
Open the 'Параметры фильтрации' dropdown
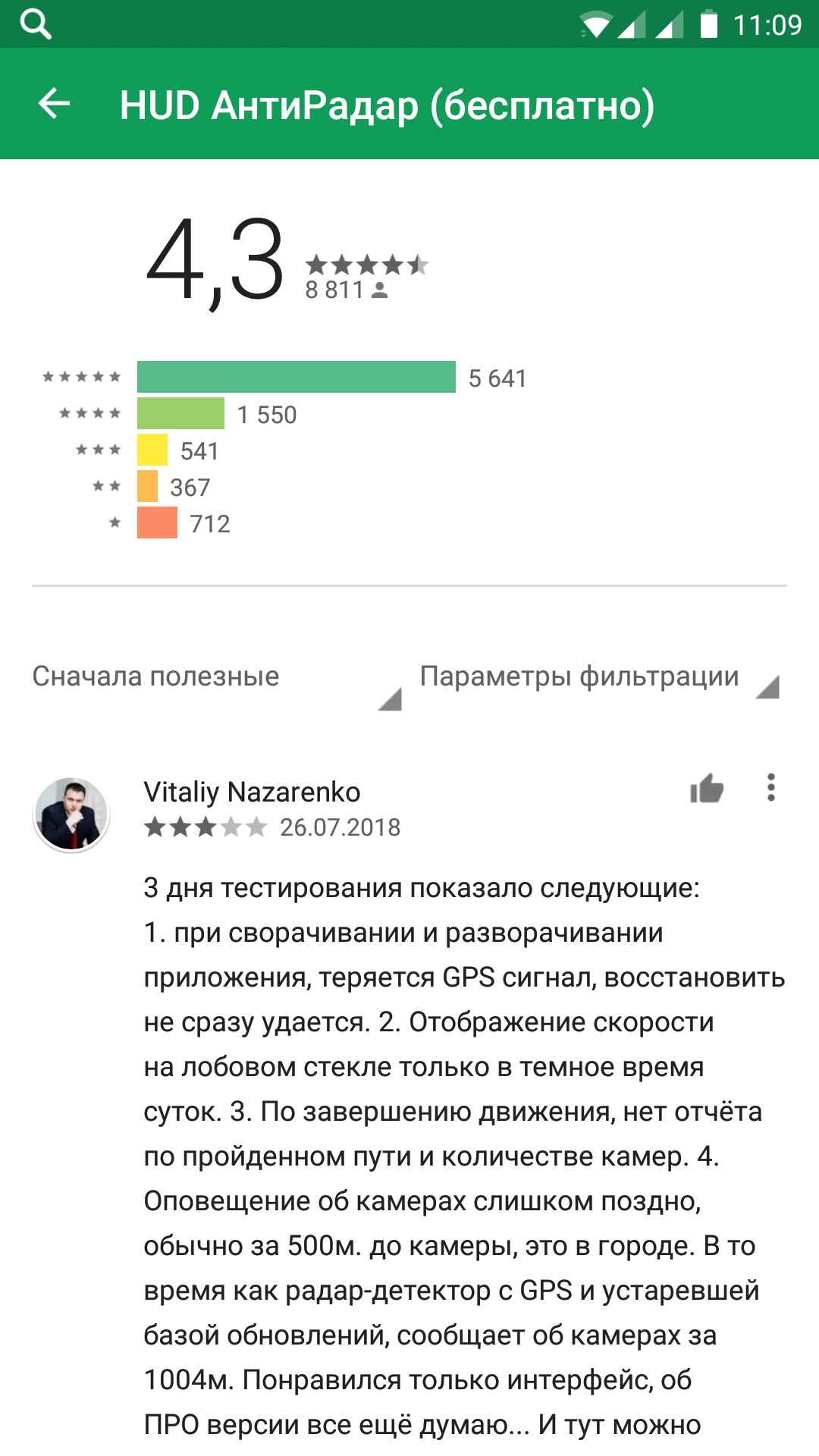(599, 677)
